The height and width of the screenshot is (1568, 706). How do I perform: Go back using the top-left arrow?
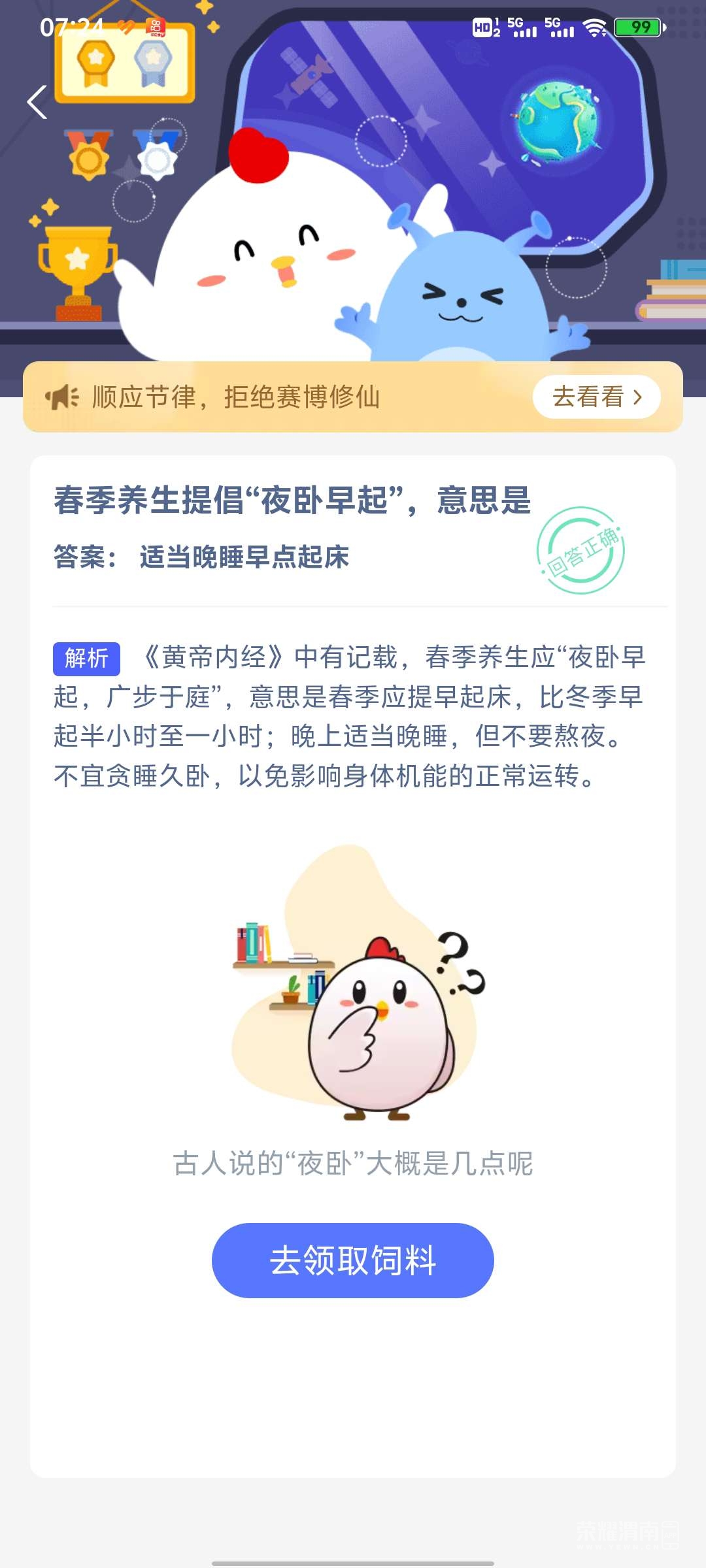pyautogui.click(x=37, y=103)
